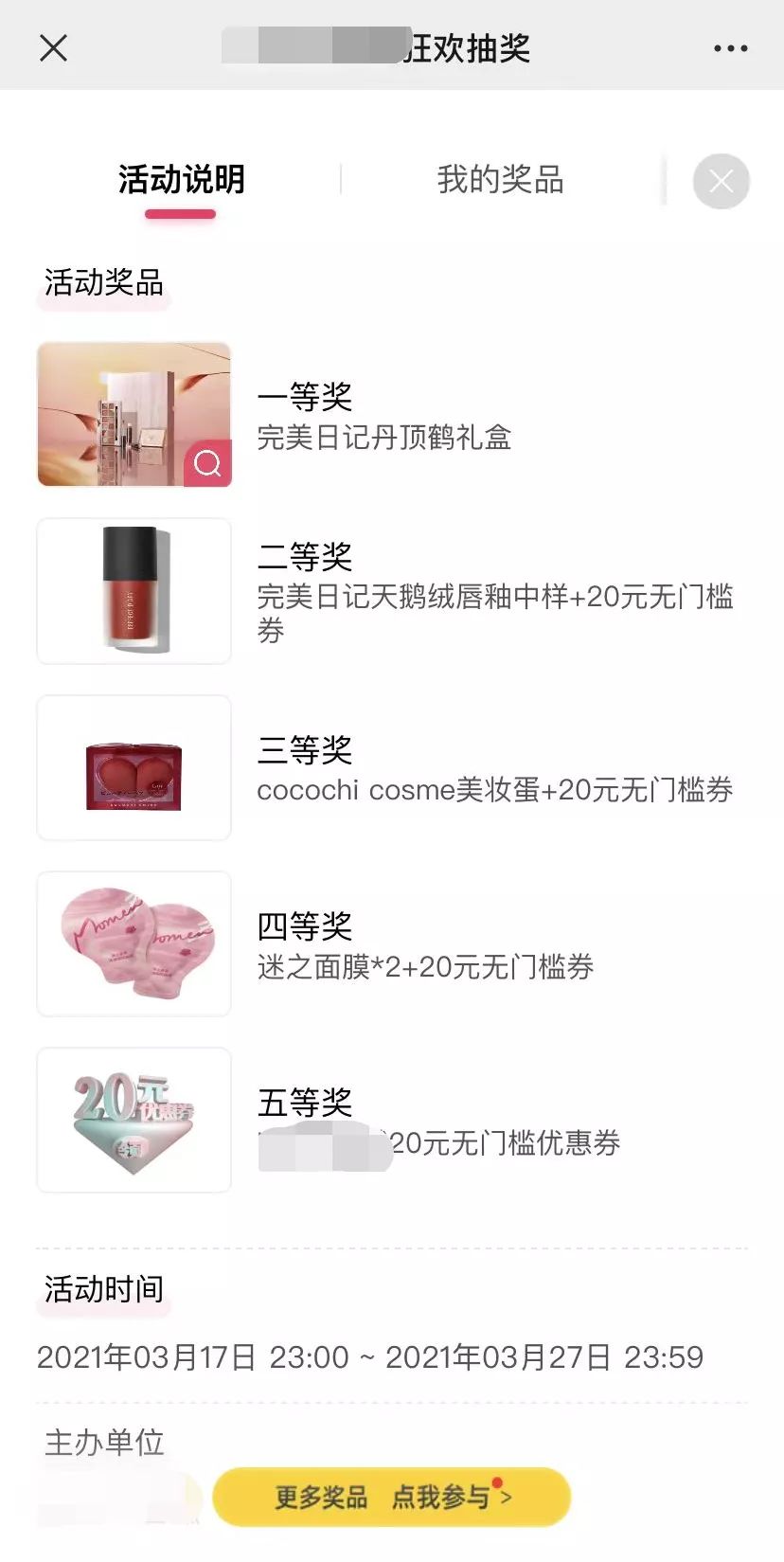Image resolution: width=784 pixels, height=1562 pixels.
Task: Click the 完美日记丹顶鹤礼盒 prize text
Action: coord(384,438)
